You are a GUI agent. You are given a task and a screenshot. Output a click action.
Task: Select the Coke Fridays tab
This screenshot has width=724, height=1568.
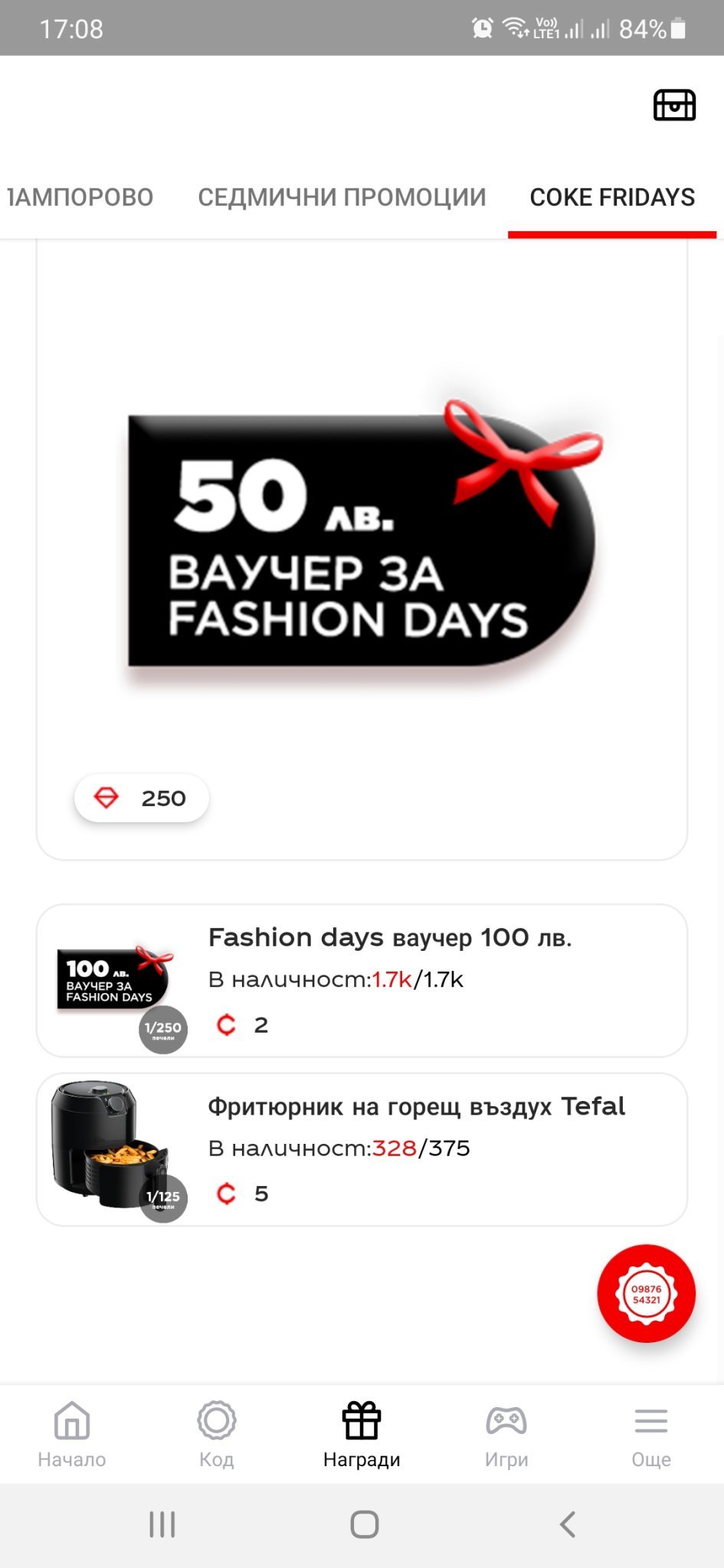612,198
